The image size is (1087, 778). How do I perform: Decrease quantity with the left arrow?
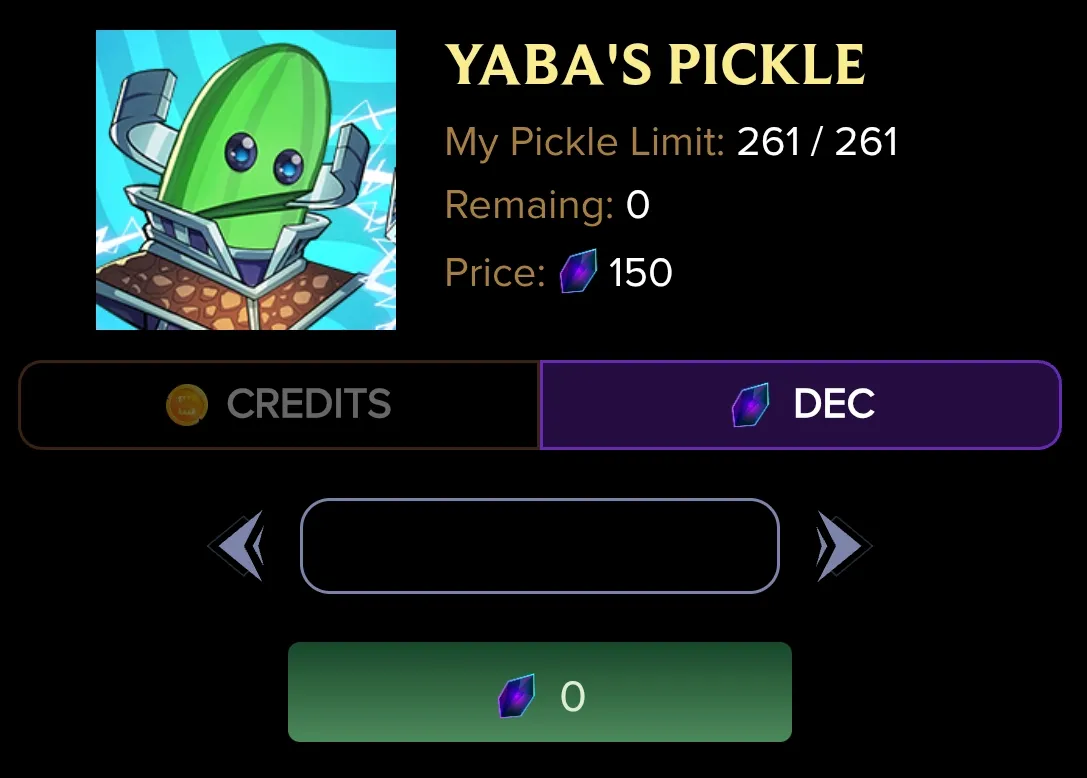click(x=238, y=546)
